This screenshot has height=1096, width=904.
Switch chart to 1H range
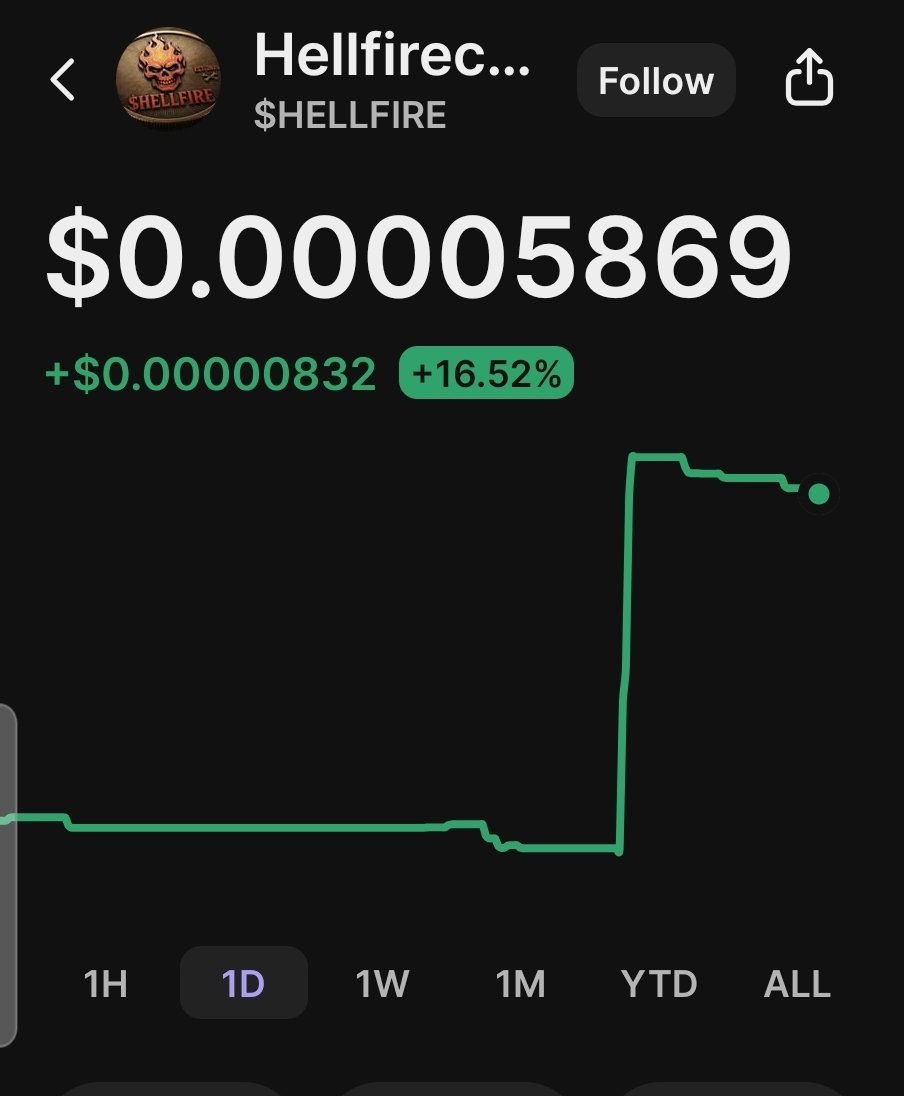click(106, 984)
